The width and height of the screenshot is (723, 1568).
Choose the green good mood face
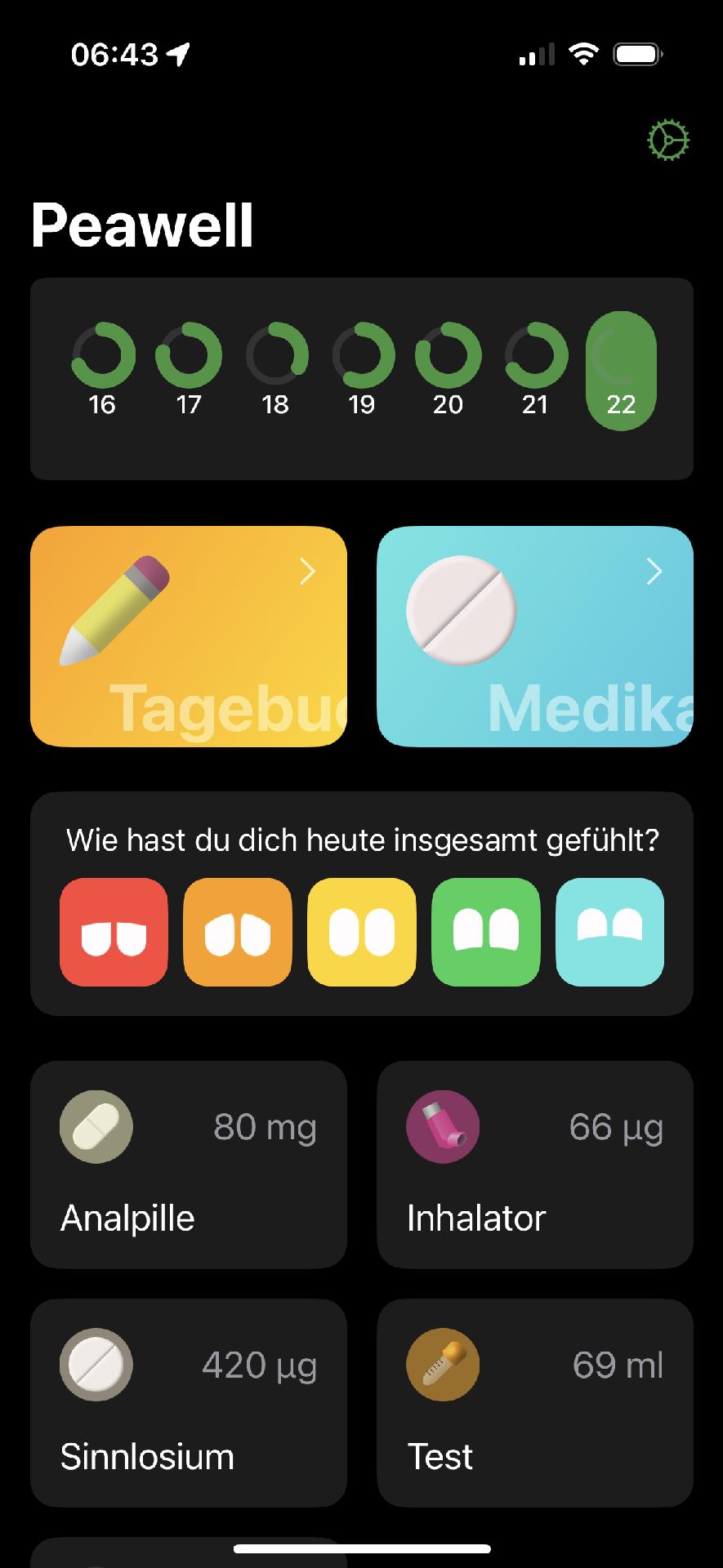tap(486, 932)
